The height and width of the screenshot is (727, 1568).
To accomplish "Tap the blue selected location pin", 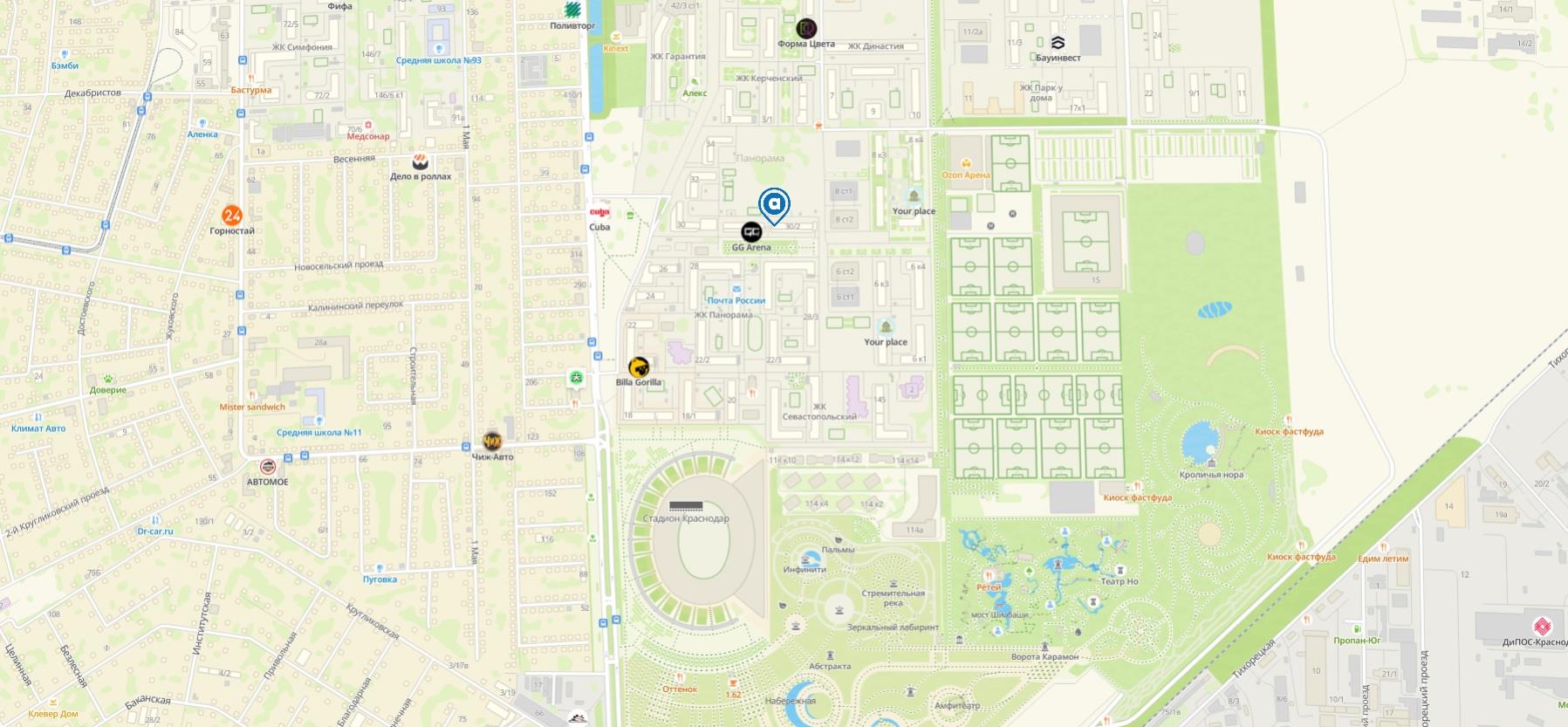I will (774, 205).
